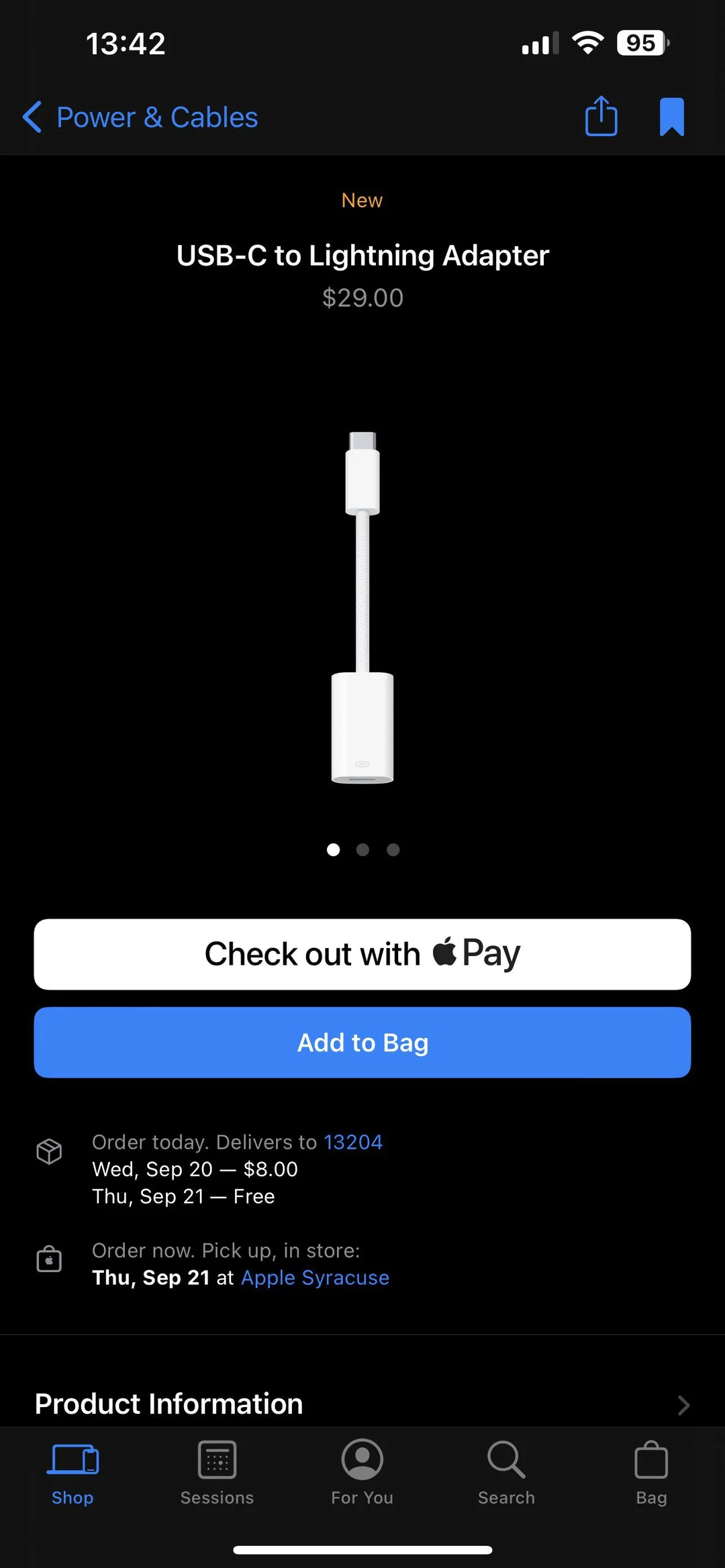
Task: Switch to the second product image dot
Action: point(362,849)
